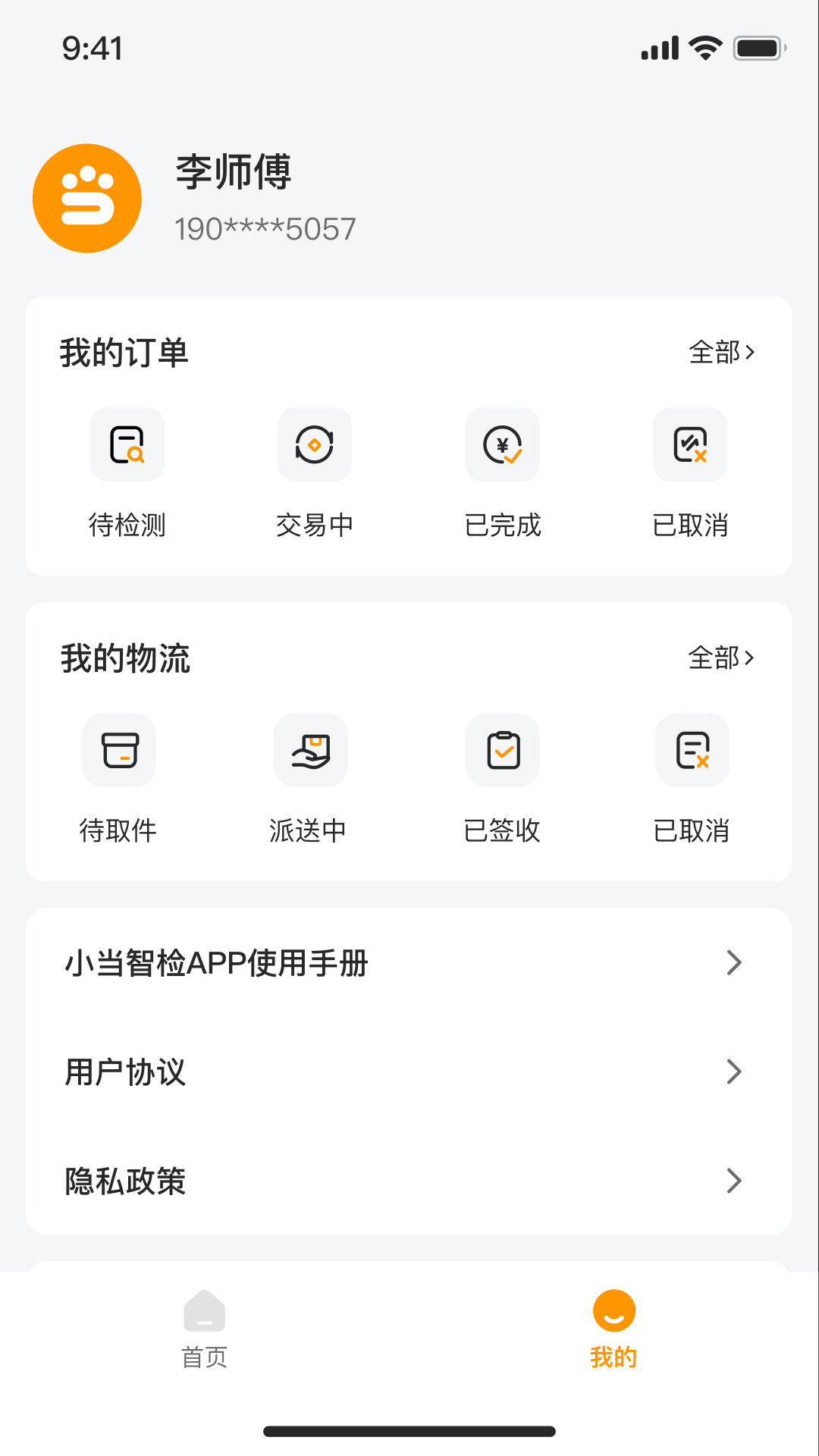Screen dimensions: 819x1456
Task: Select the 已签收 clipboard icon
Action: (502, 750)
